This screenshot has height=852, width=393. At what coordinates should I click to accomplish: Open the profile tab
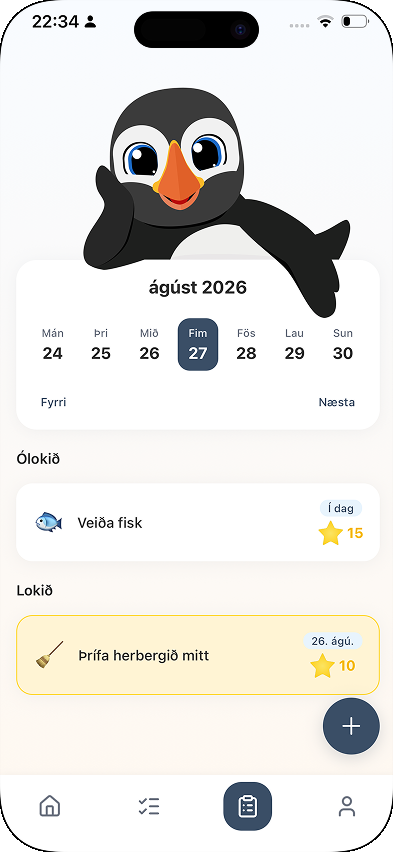click(x=347, y=806)
